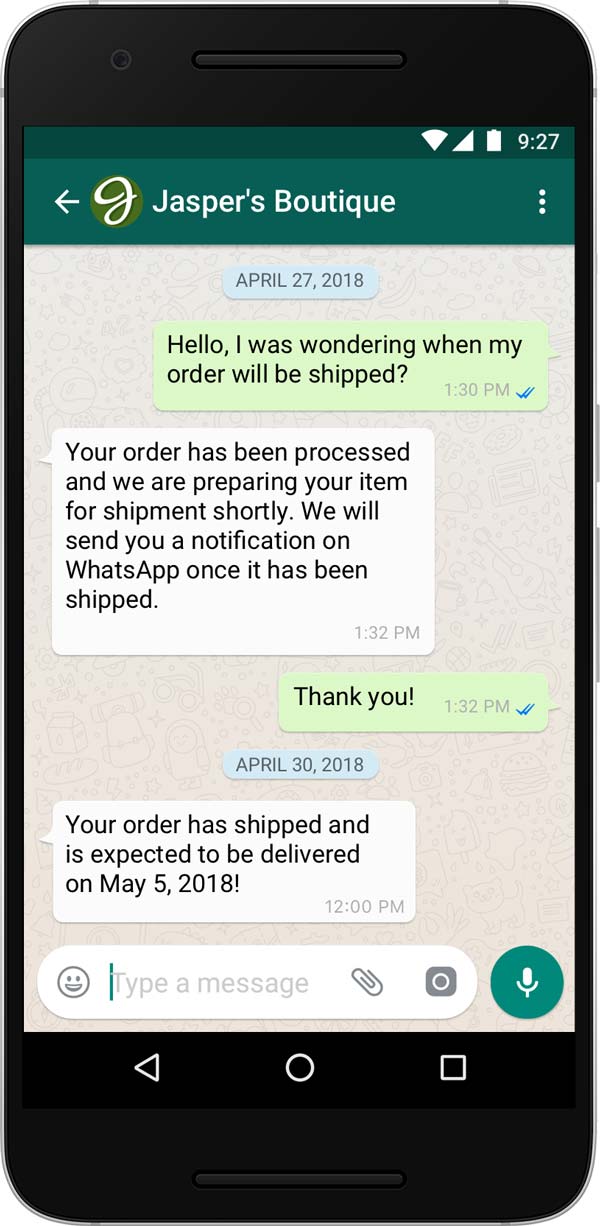The image size is (600, 1226).
Task: Tap the system home button
Action: pos(300,1068)
